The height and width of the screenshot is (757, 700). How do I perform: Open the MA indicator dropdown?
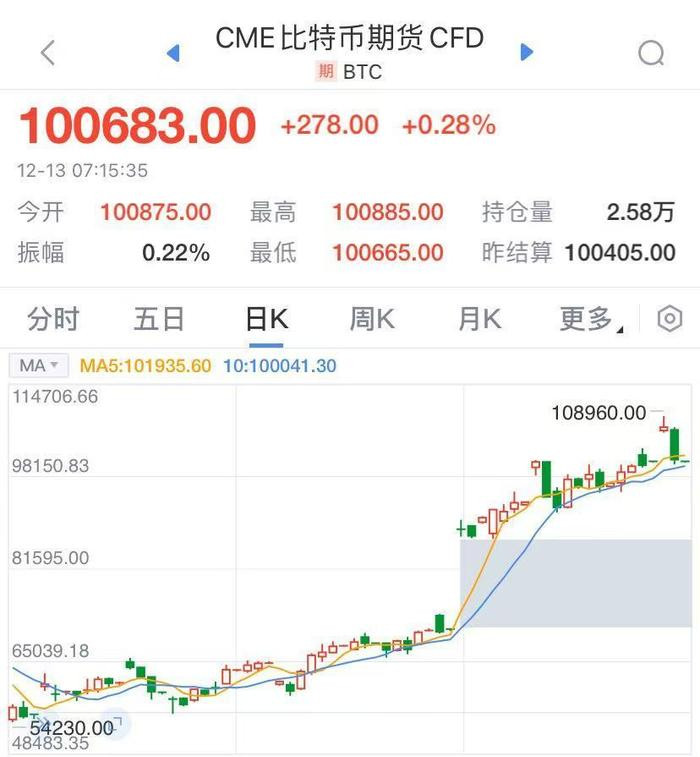[x=38, y=366]
